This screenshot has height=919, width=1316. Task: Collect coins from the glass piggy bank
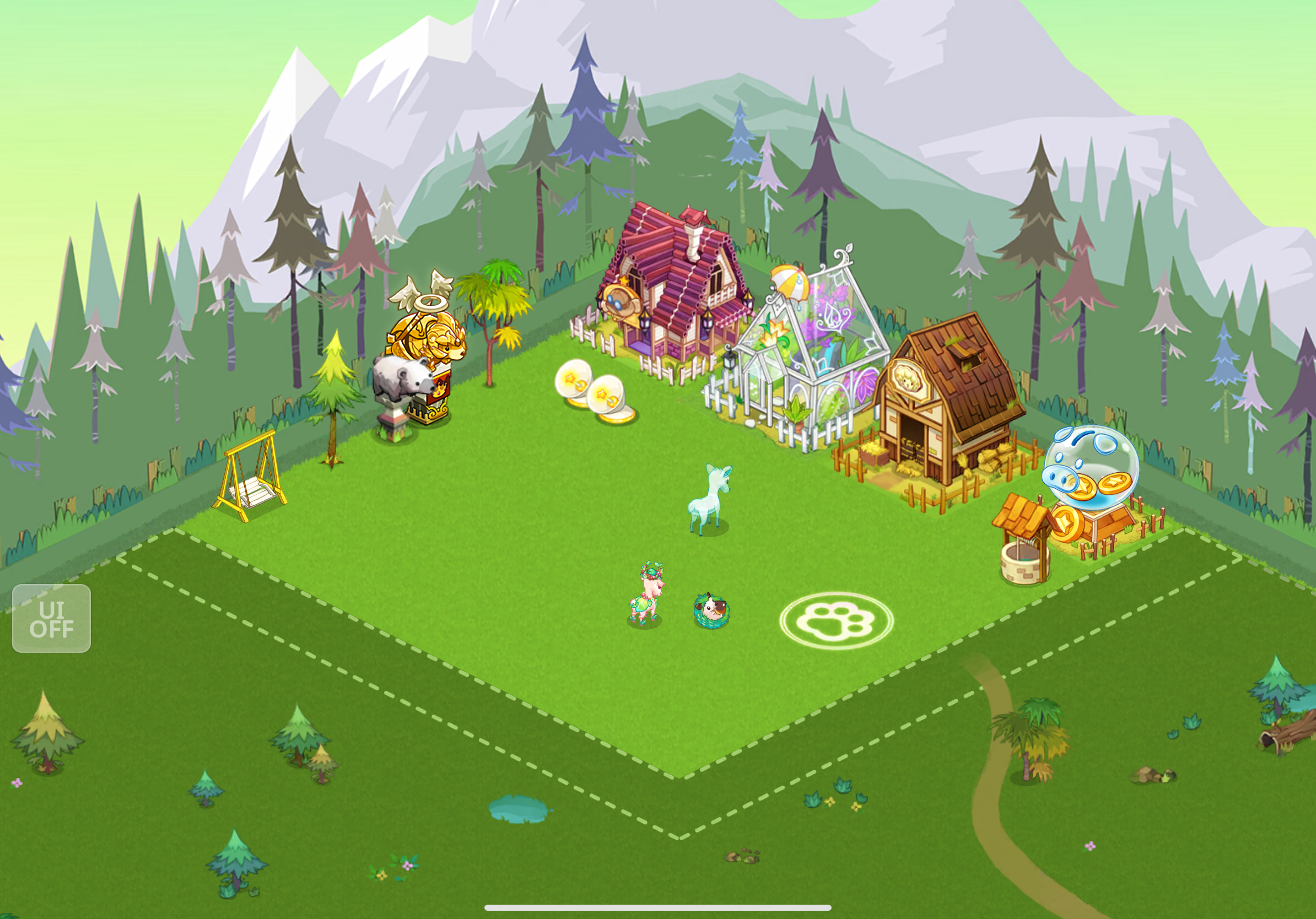[1090, 469]
